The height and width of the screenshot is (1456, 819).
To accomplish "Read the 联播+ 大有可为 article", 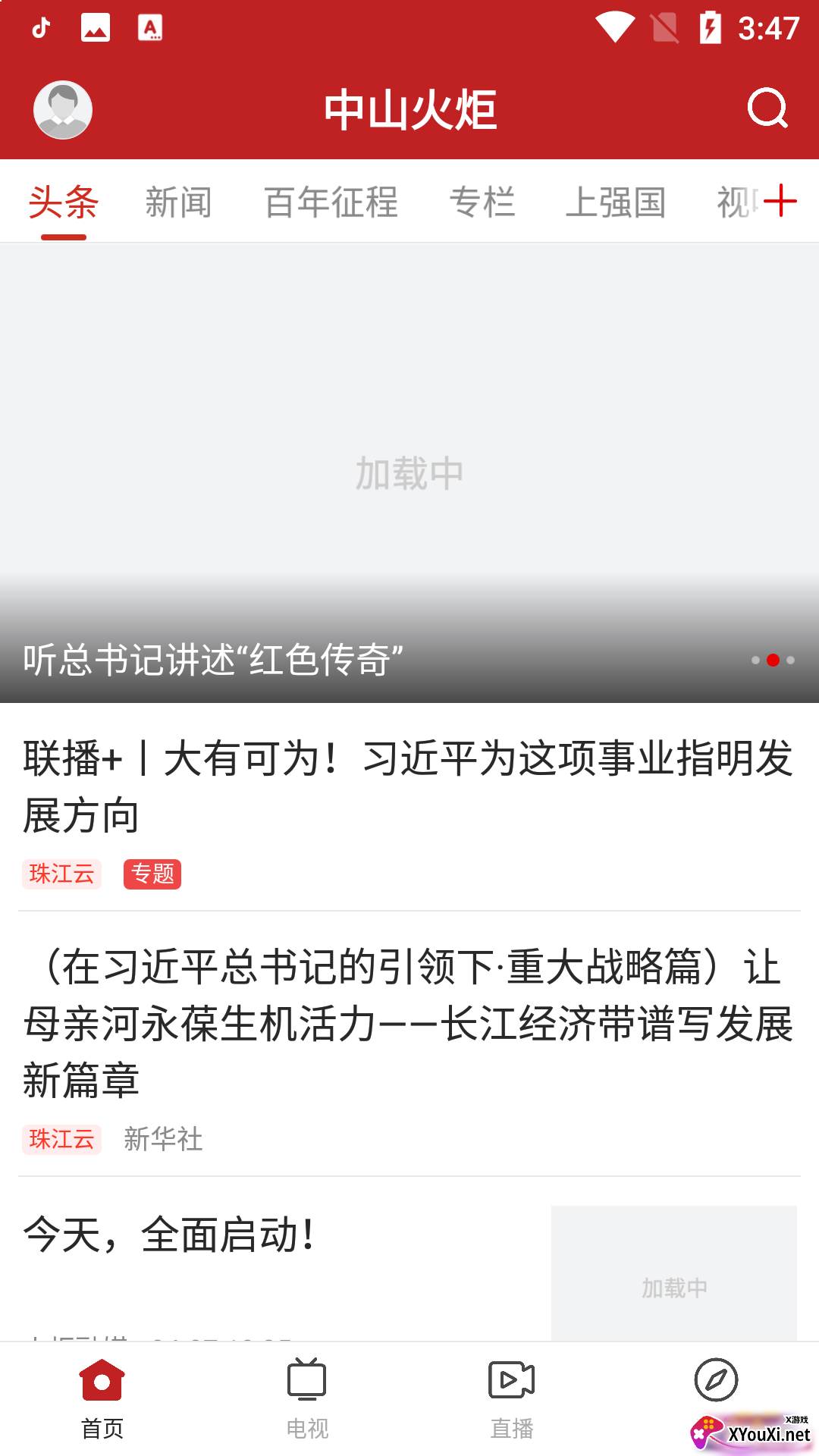I will click(x=408, y=786).
